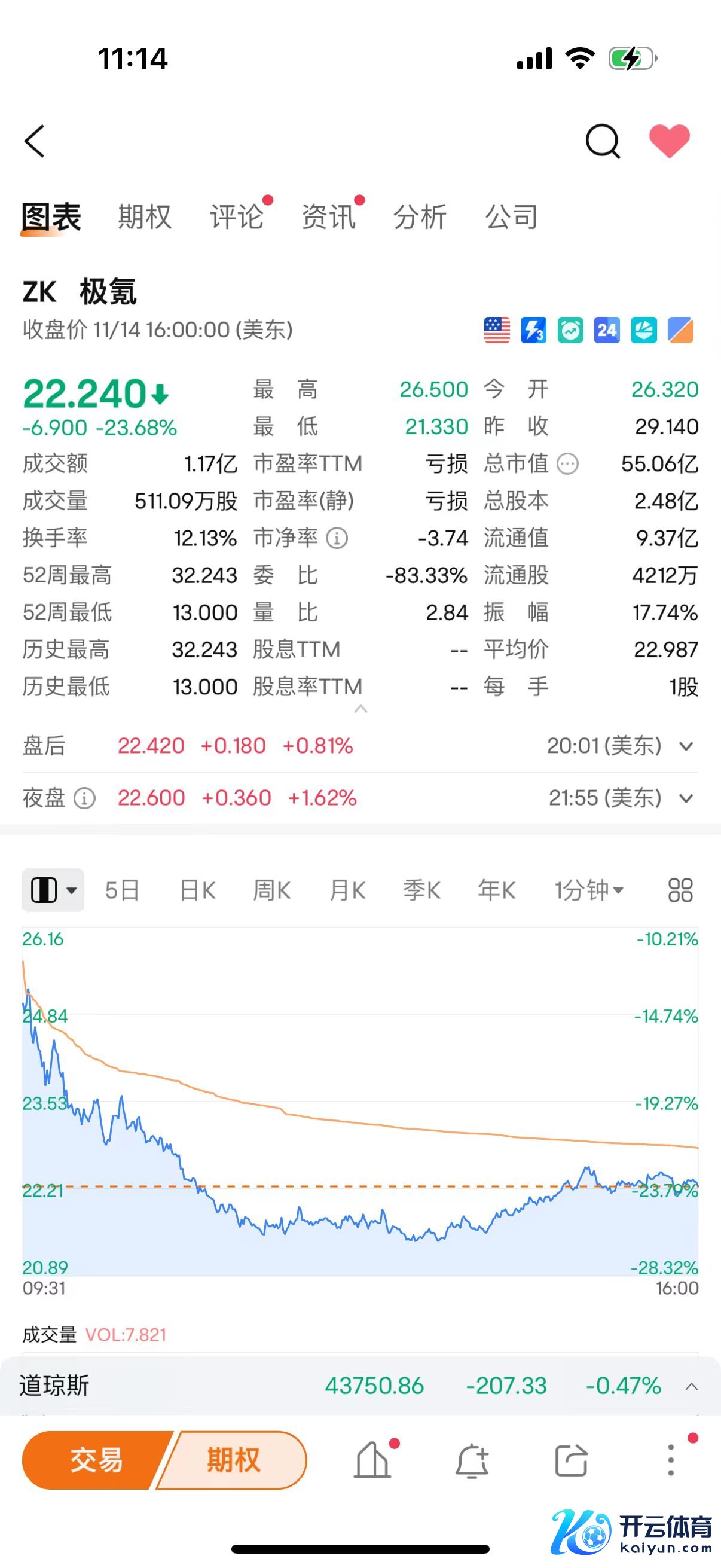
Task: Open the search magnifier icon
Action: [x=603, y=141]
